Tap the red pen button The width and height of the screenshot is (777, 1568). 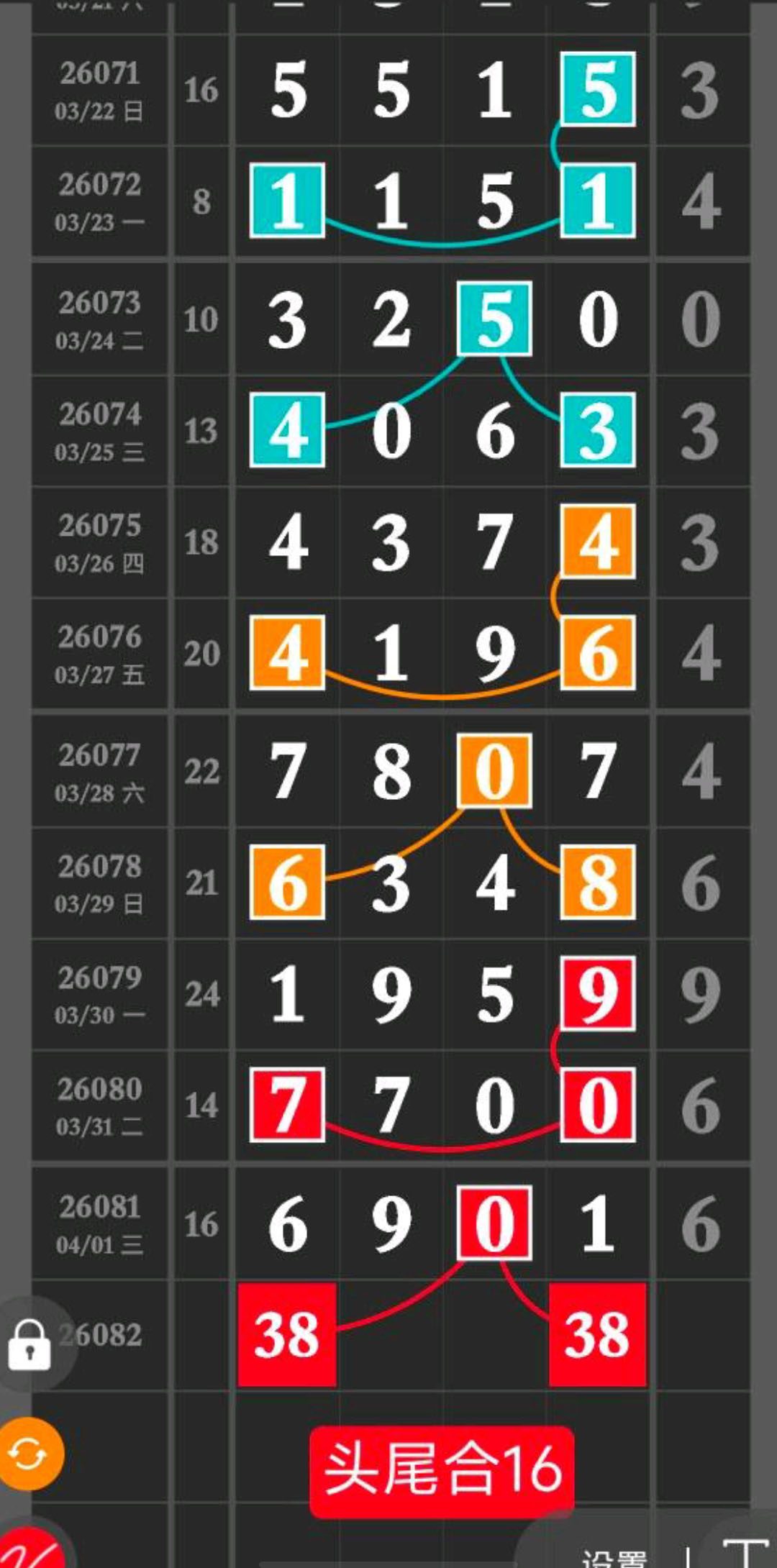[32, 1552]
